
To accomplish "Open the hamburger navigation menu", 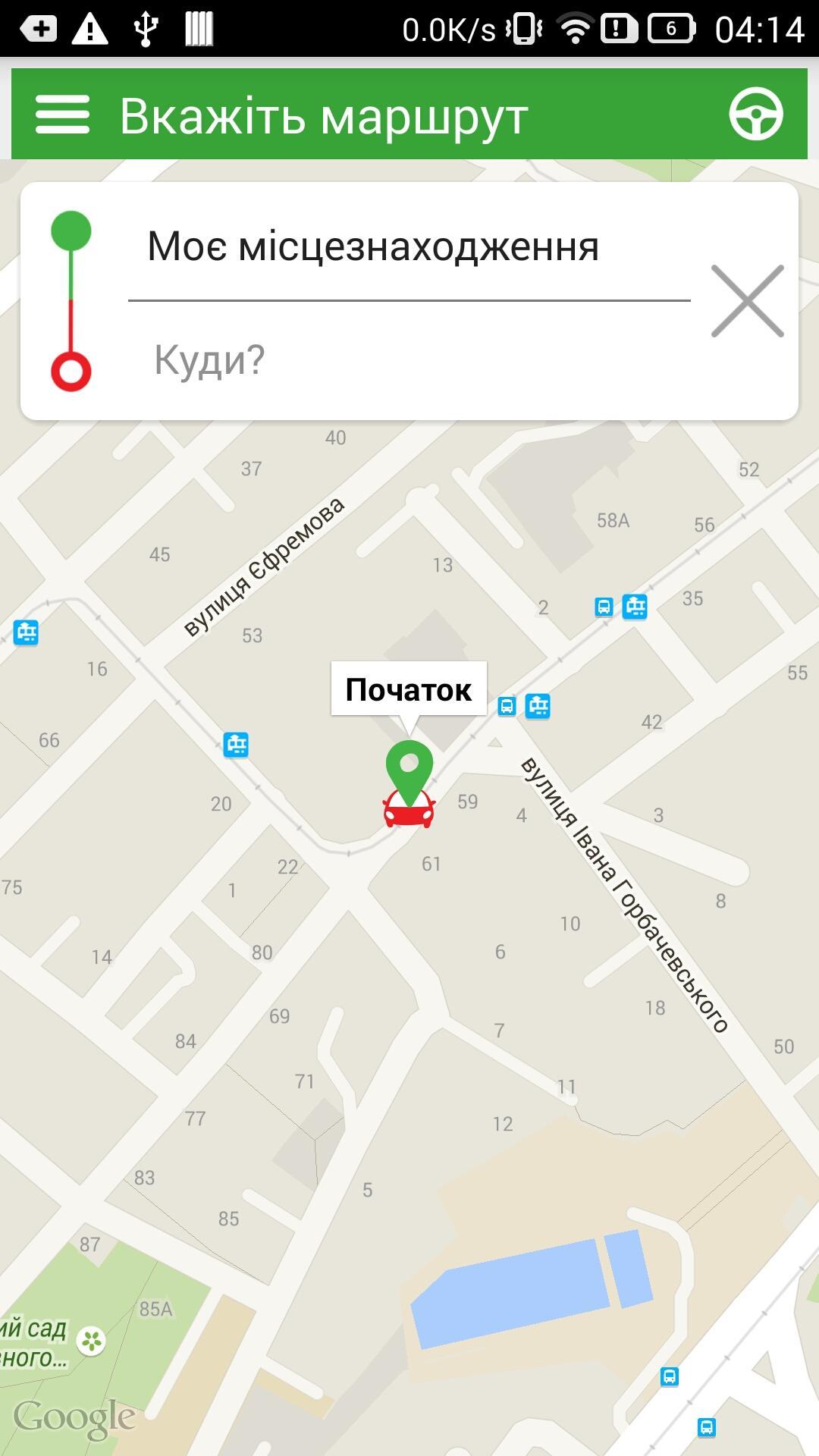I will (62, 115).
